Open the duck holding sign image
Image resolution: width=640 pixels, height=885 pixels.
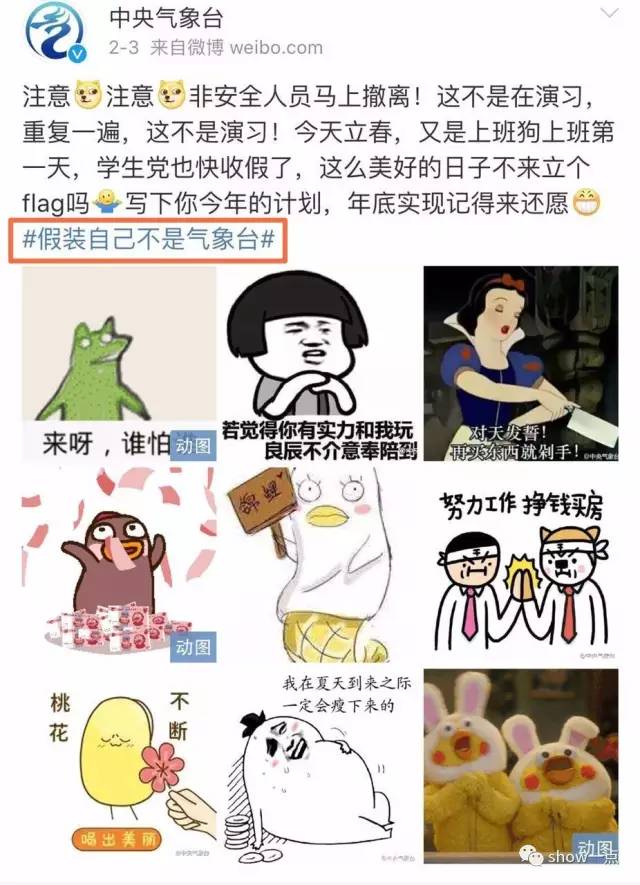(x=319, y=564)
